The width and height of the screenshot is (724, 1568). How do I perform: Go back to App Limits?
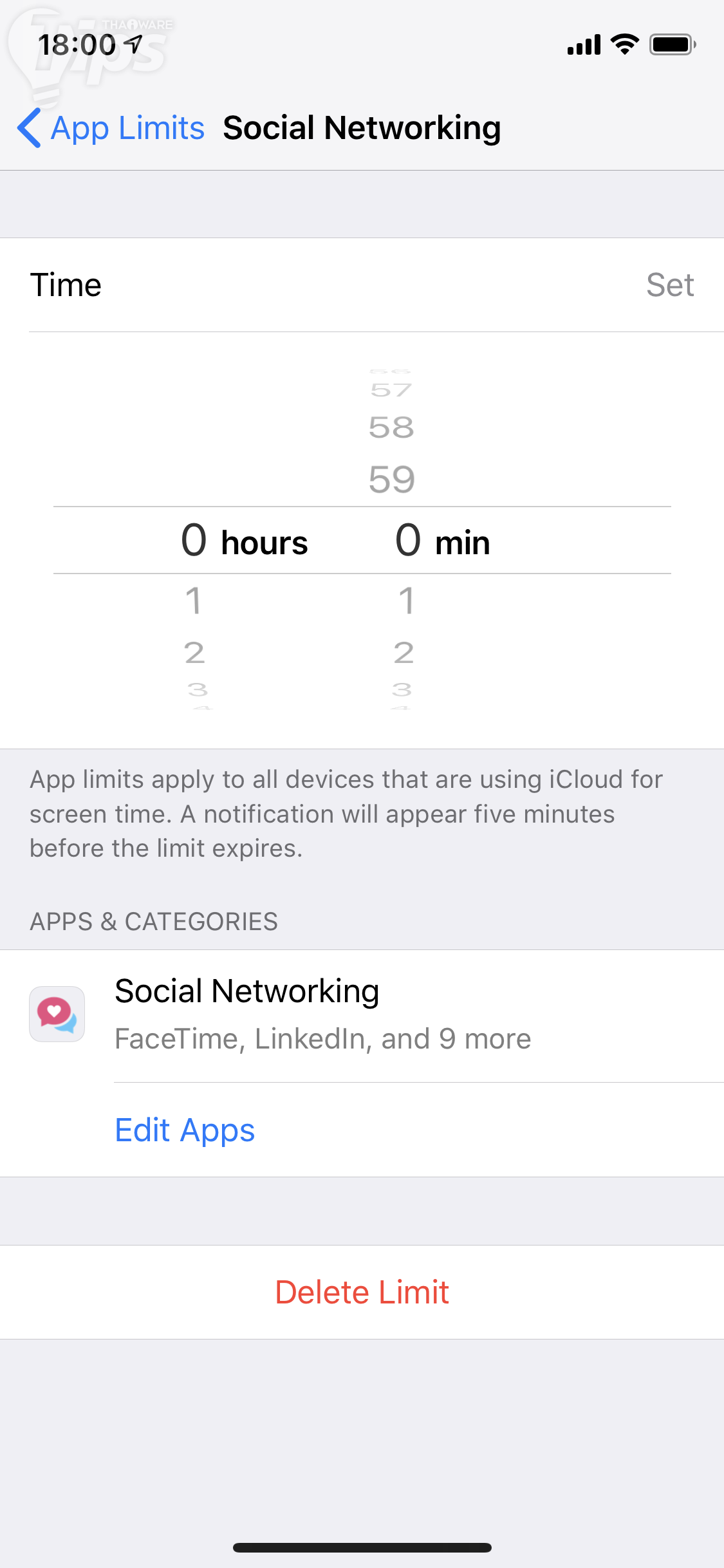tap(111, 128)
